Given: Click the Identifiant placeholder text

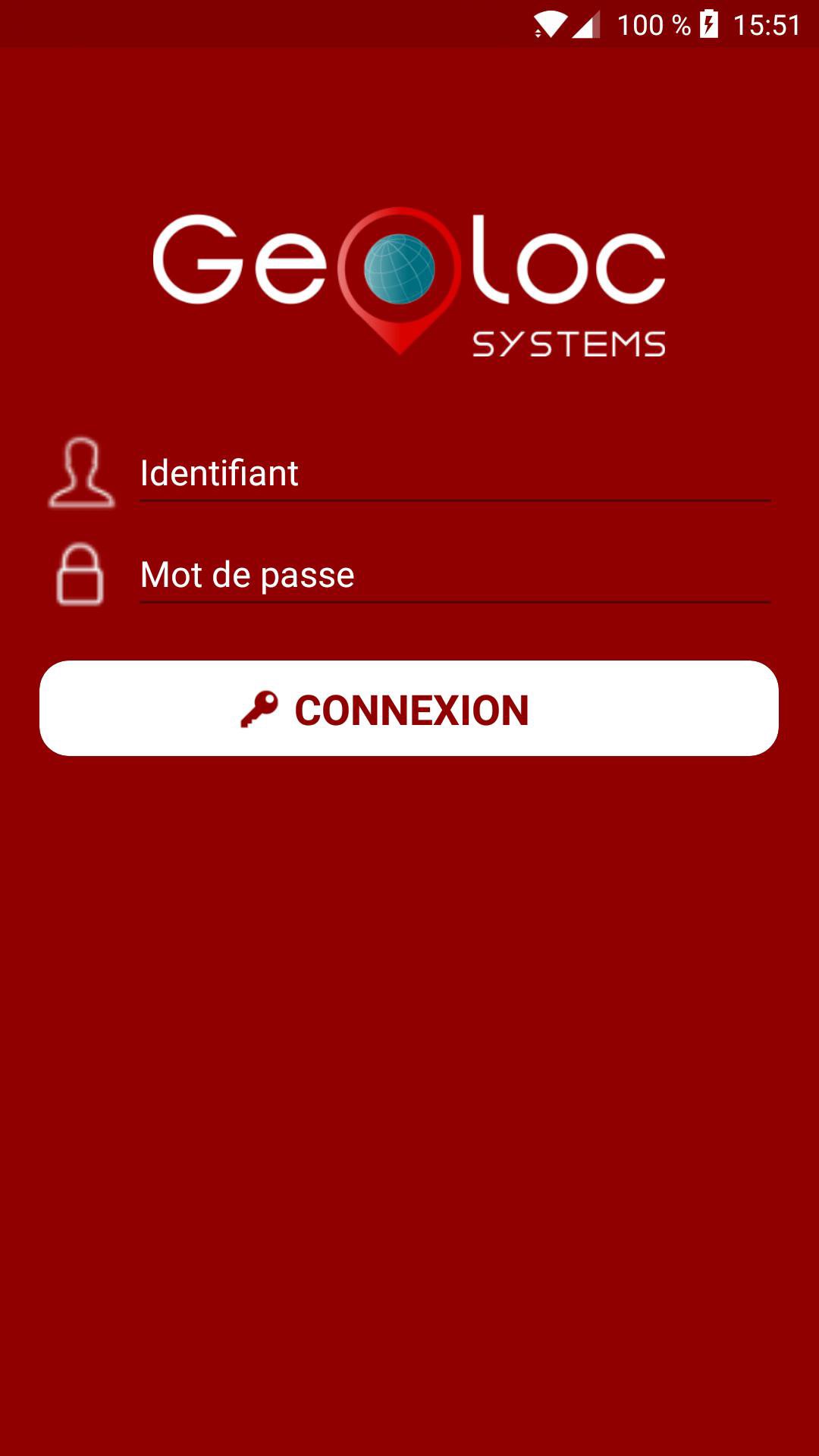Looking at the screenshot, I should [x=218, y=472].
